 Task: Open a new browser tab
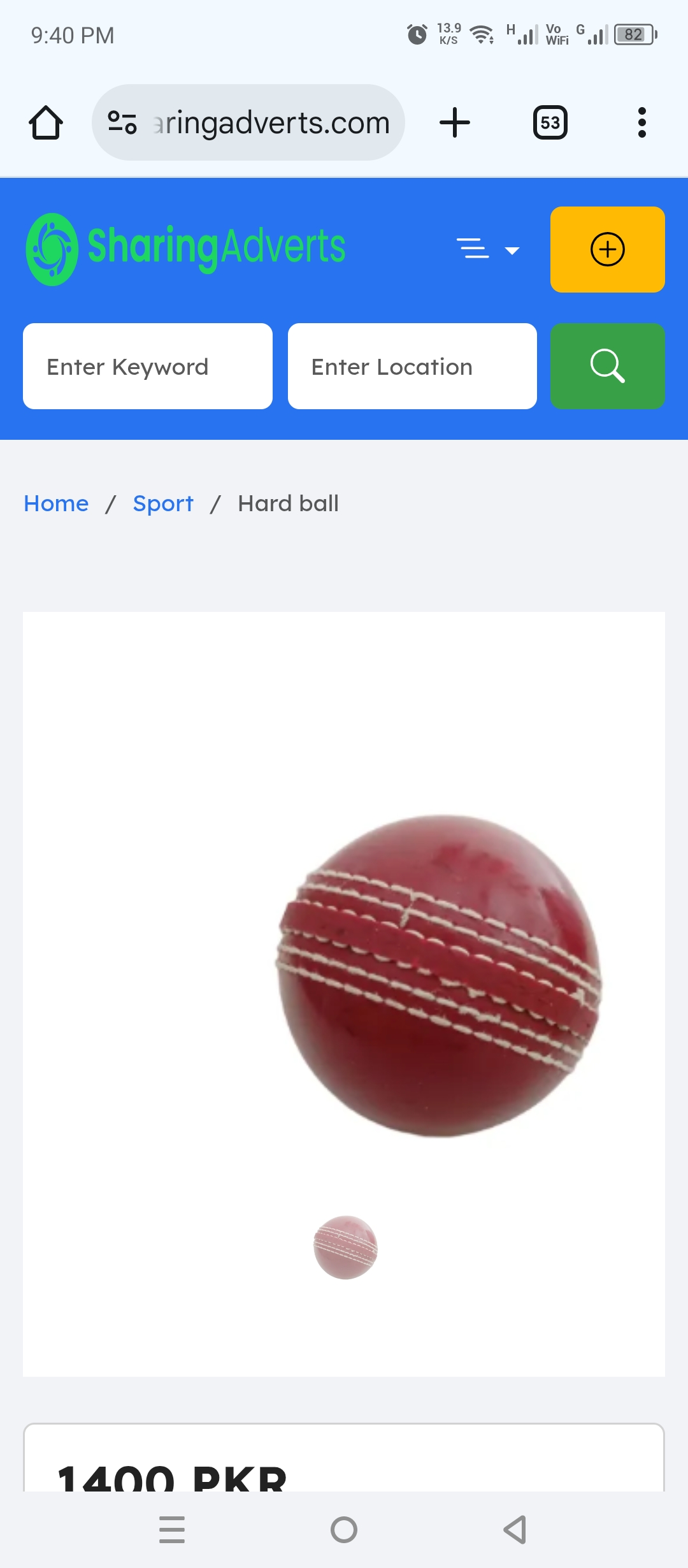point(455,122)
